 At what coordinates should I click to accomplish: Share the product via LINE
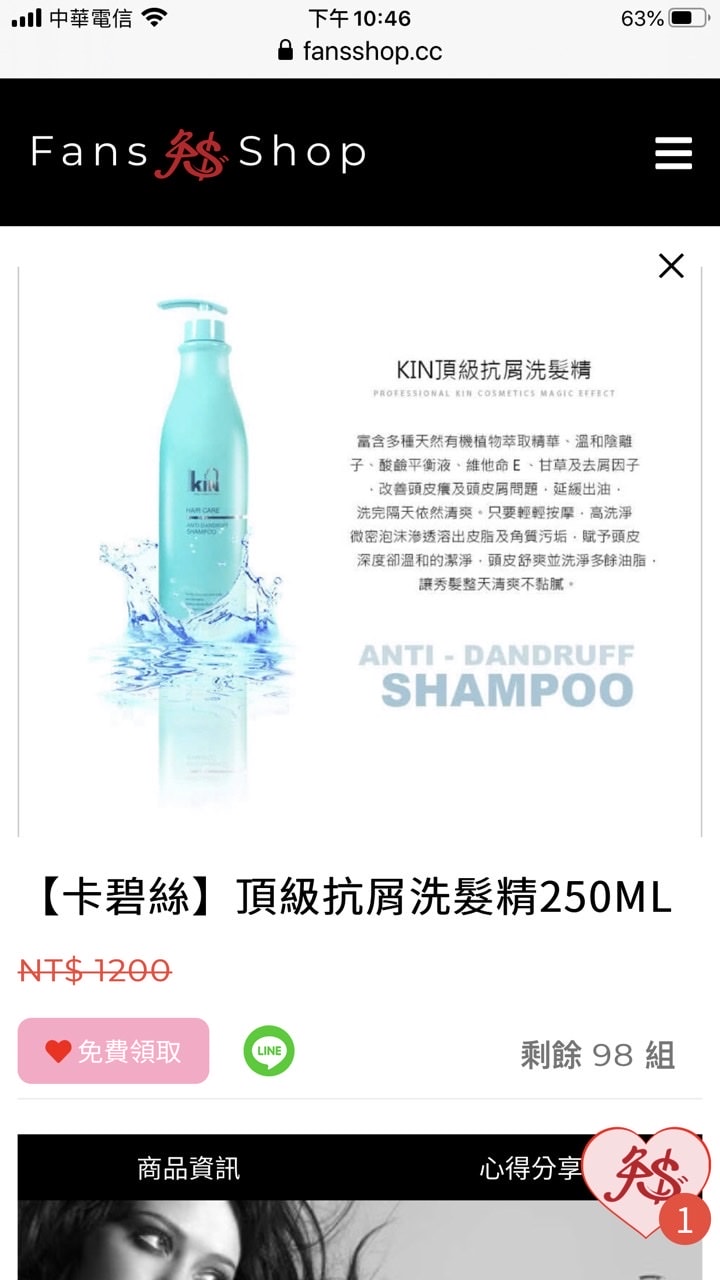[x=269, y=1051]
